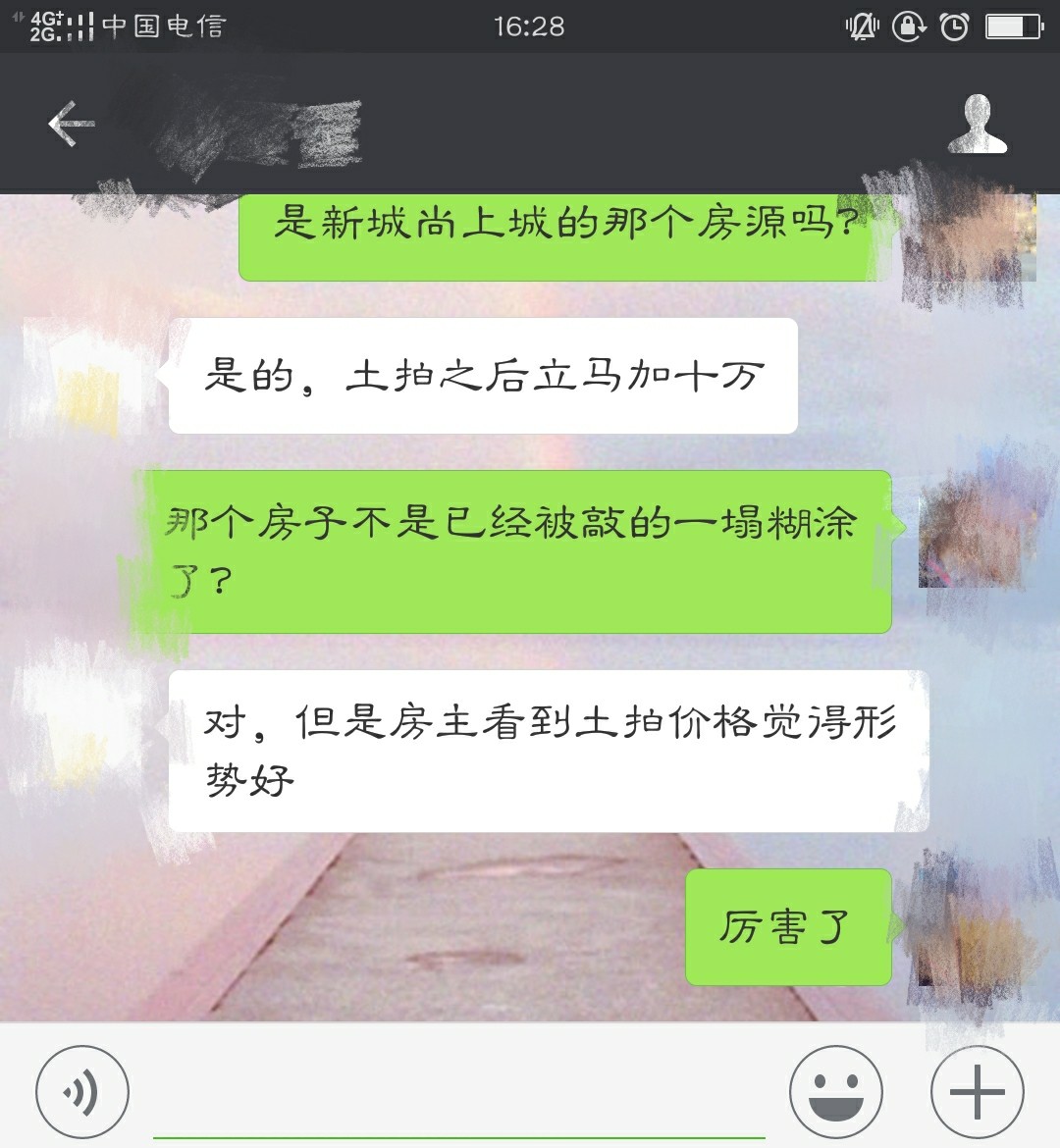Tap the back arrow to exit chat
The height and width of the screenshot is (1148, 1060).
click(x=68, y=125)
